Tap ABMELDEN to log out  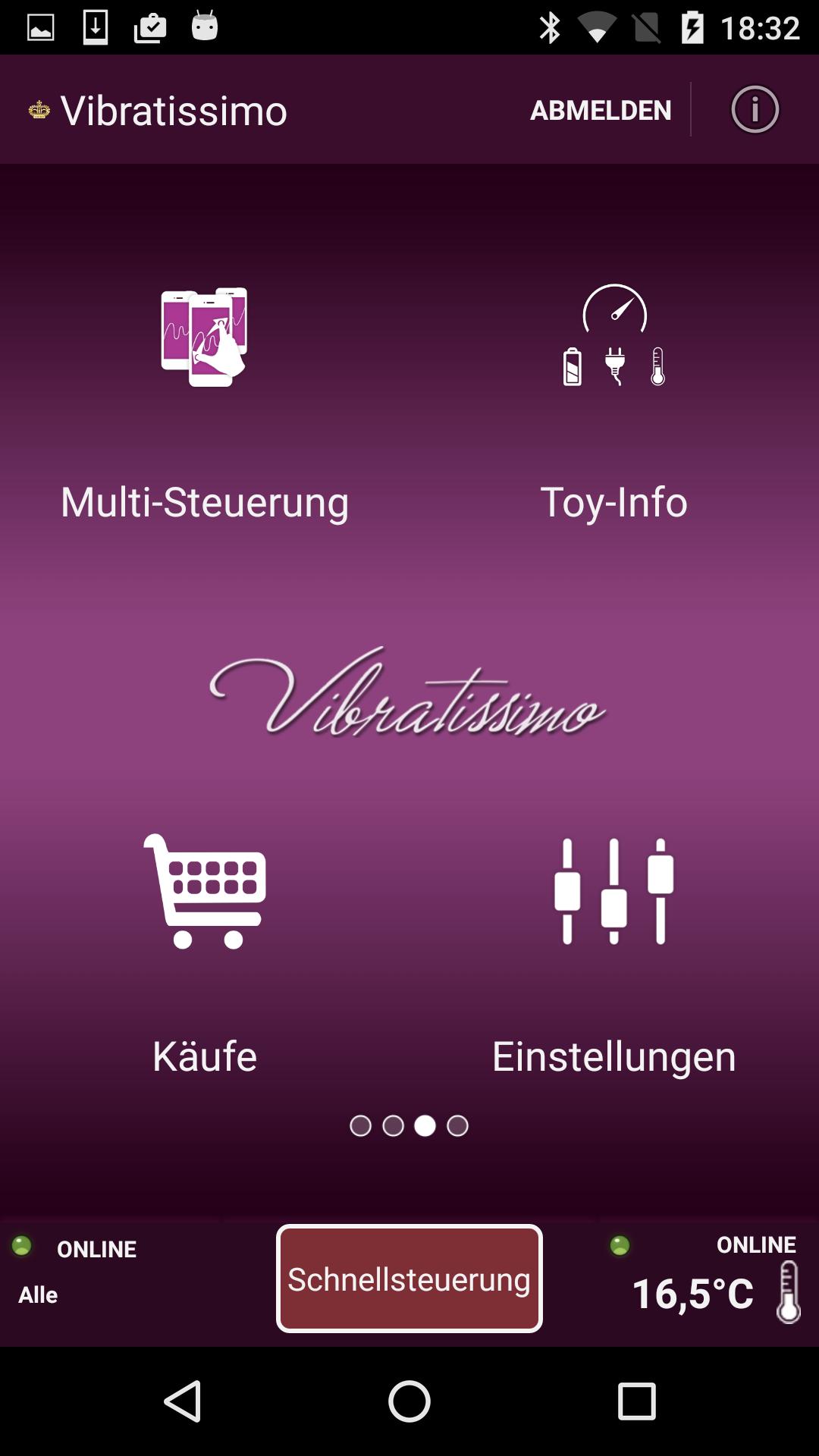pos(600,110)
